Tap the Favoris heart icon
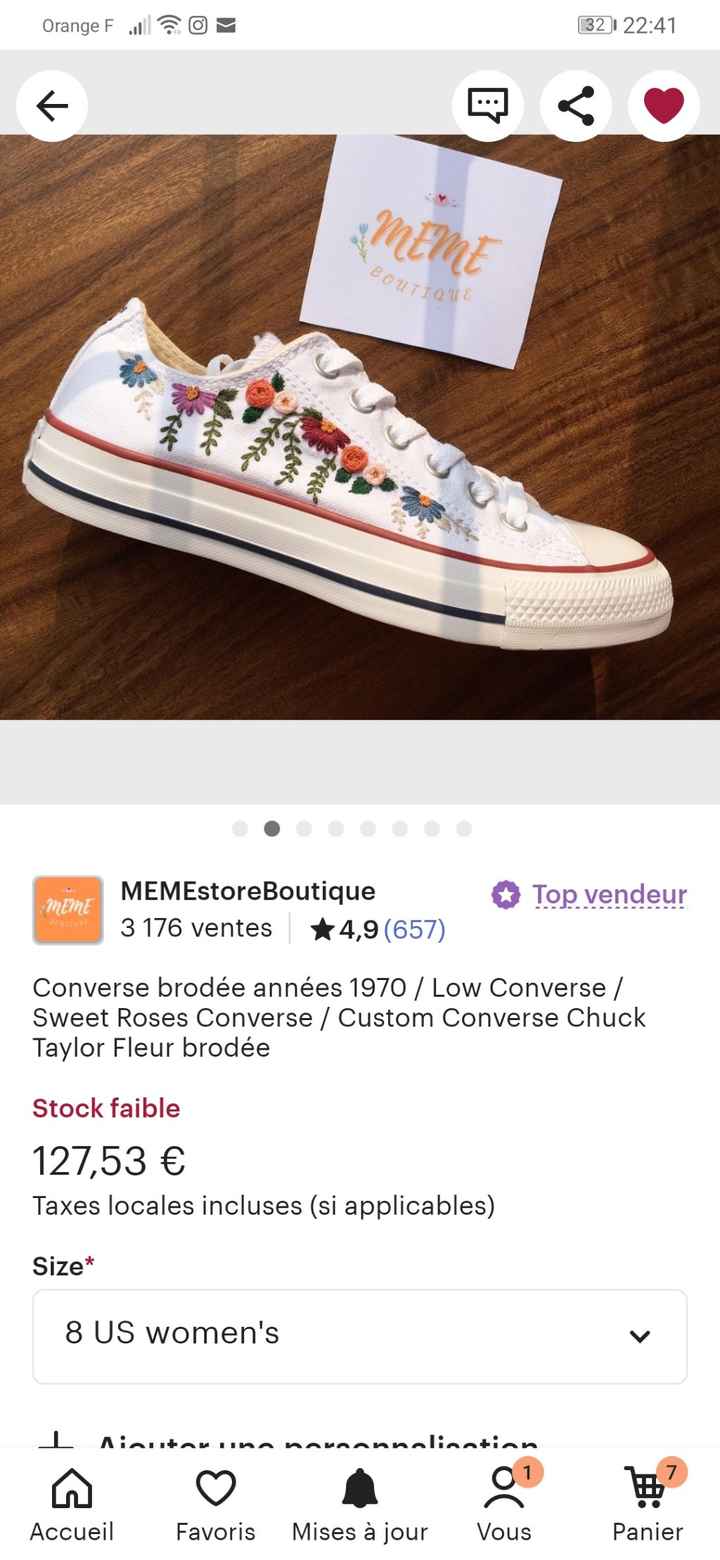 pos(215,1488)
